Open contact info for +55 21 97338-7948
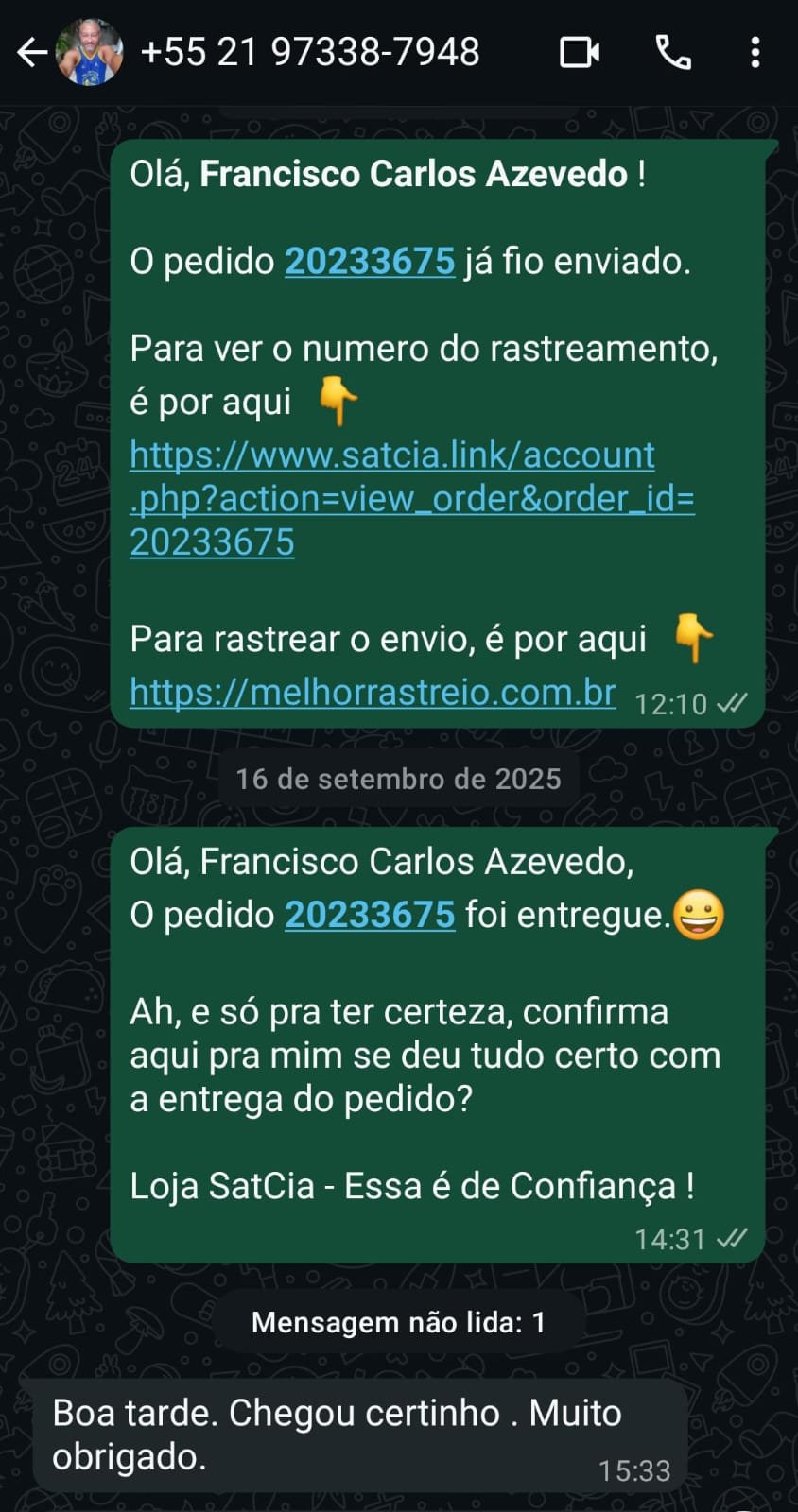The image size is (798, 1512). (x=309, y=52)
